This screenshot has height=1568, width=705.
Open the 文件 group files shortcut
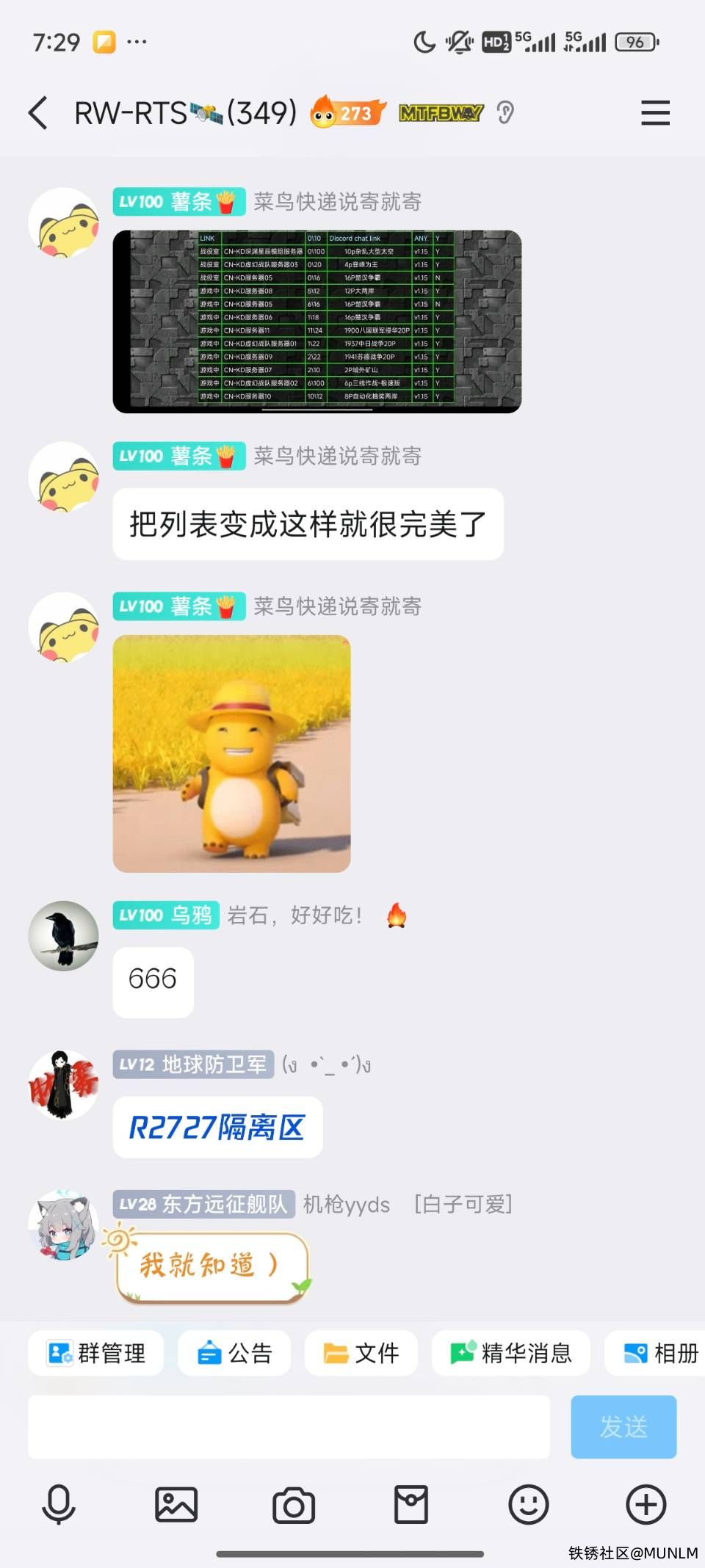tap(361, 1353)
